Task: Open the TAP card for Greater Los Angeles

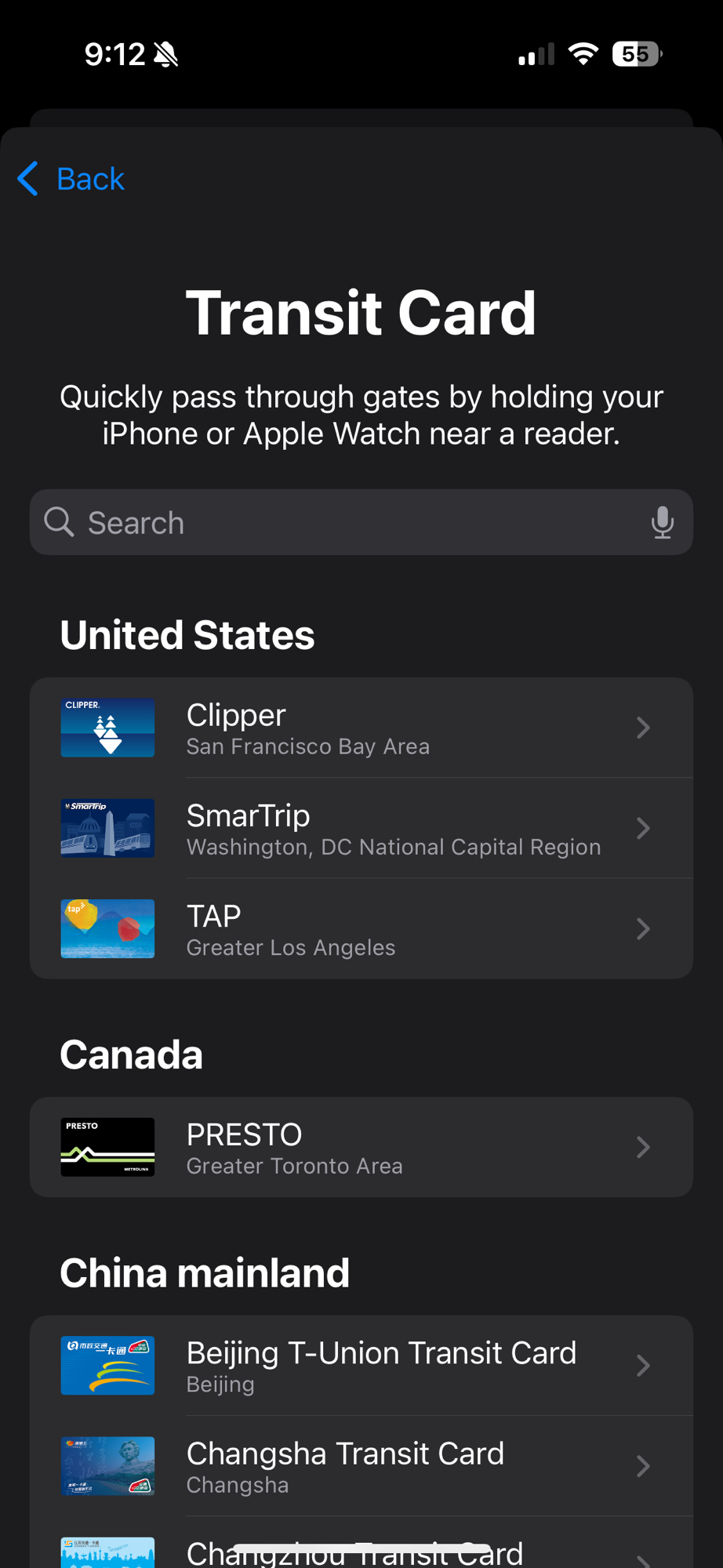Action: point(361,929)
